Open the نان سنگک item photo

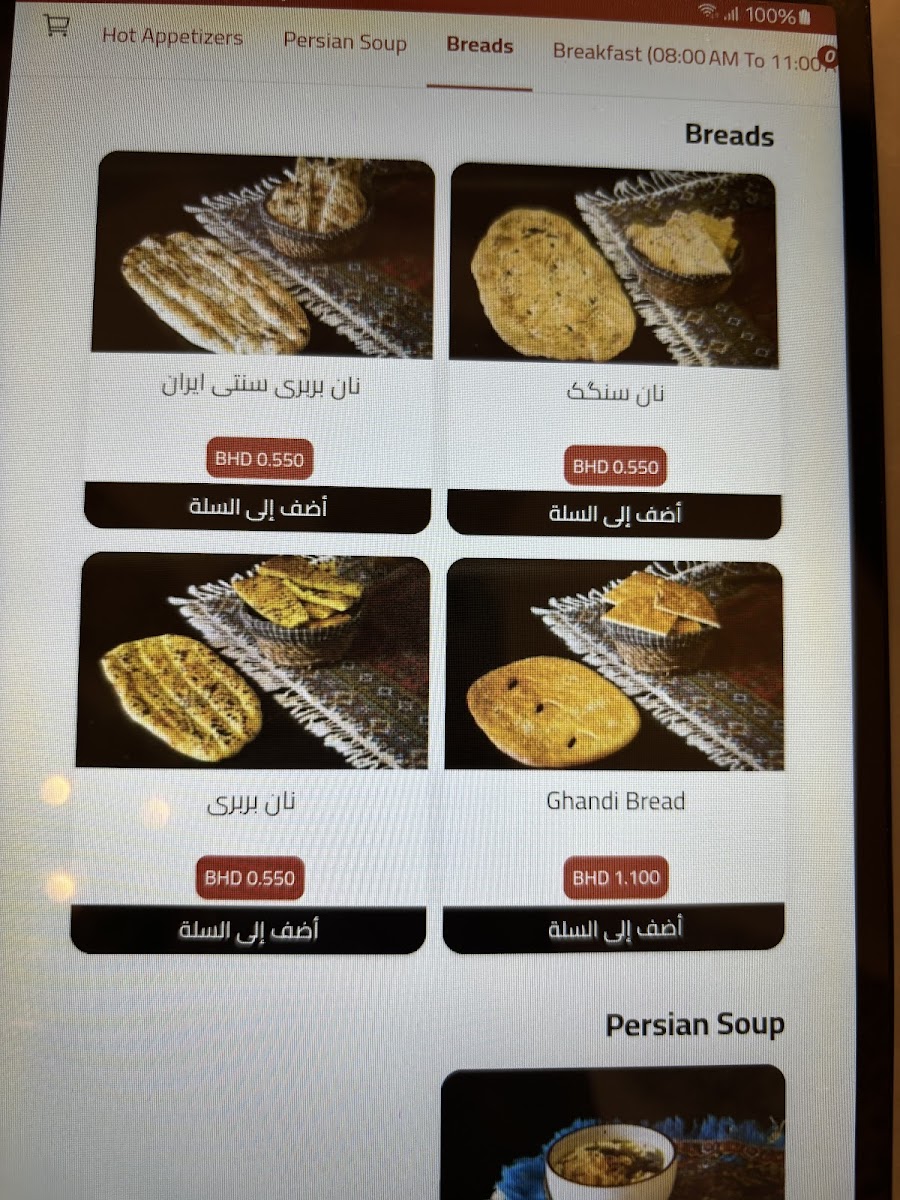coord(613,267)
